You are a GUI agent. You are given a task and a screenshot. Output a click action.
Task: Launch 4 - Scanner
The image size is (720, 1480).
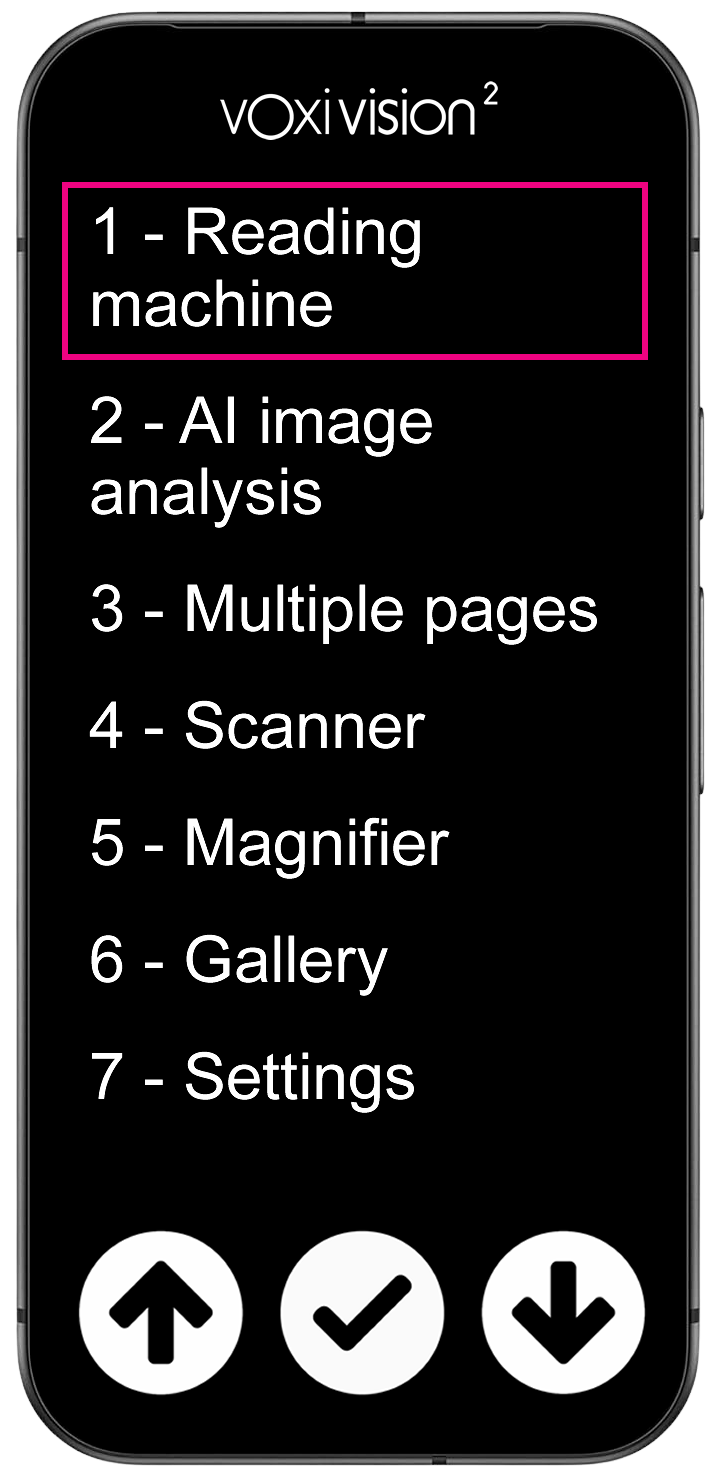point(257,726)
